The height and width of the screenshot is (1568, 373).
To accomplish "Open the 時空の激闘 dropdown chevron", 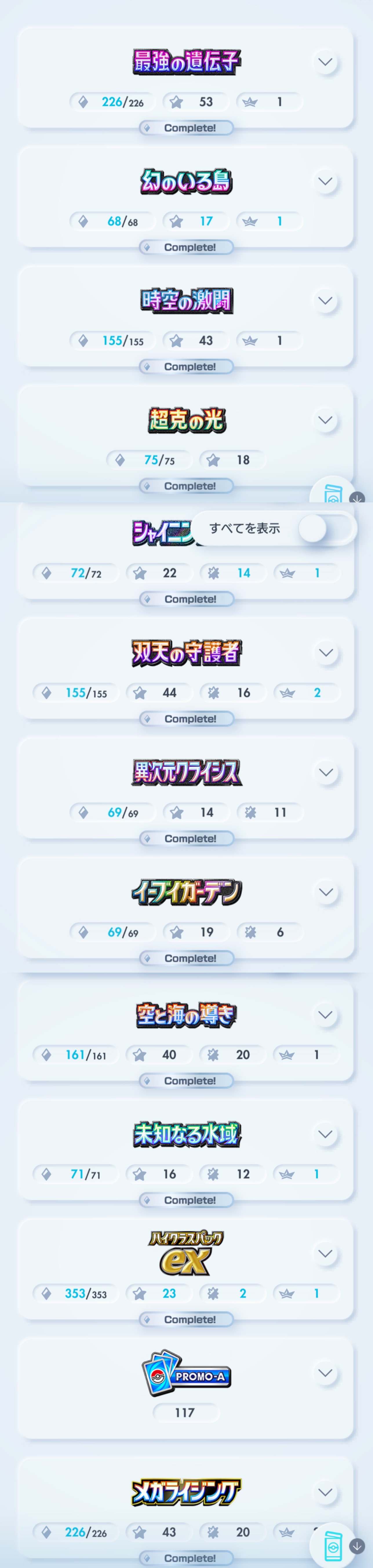I will pyautogui.click(x=325, y=301).
